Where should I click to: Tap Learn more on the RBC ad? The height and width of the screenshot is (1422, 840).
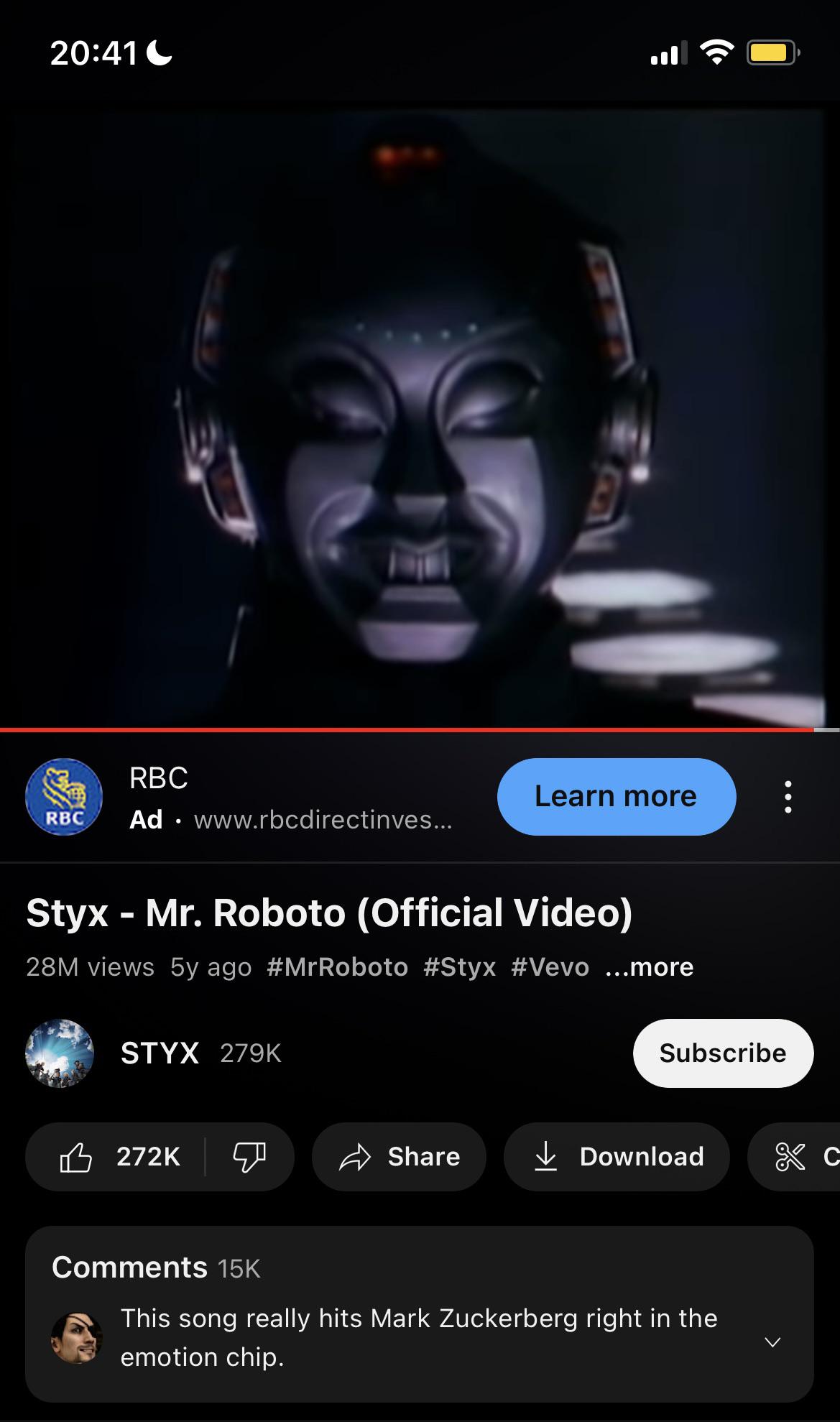pos(616,796)
